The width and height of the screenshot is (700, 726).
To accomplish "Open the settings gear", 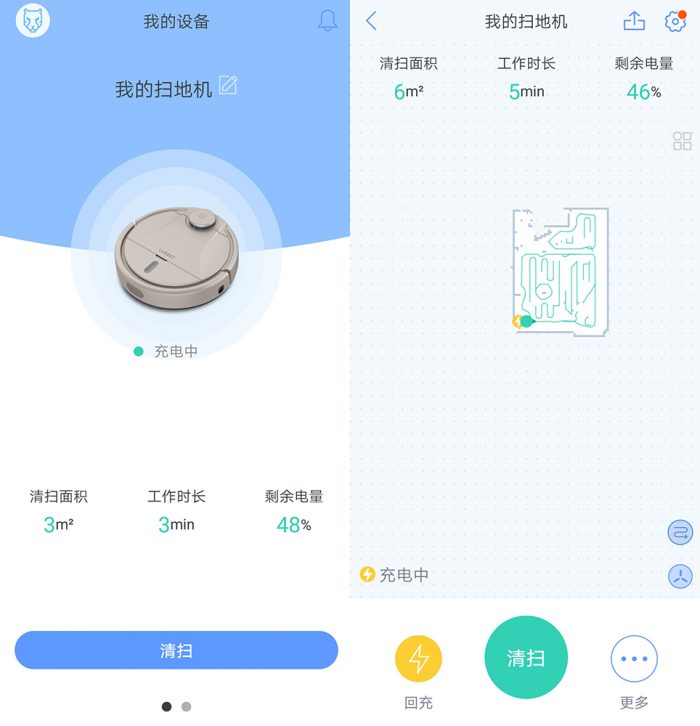I will (x=675, y=21).
